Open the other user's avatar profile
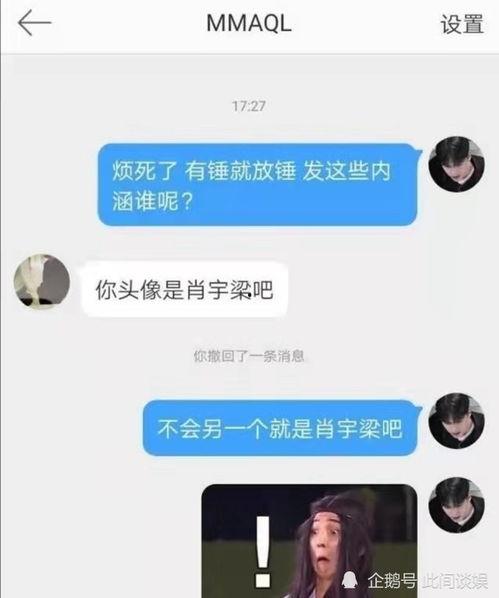The width and height of the screenshot is (499, 598). pos(42,281)
